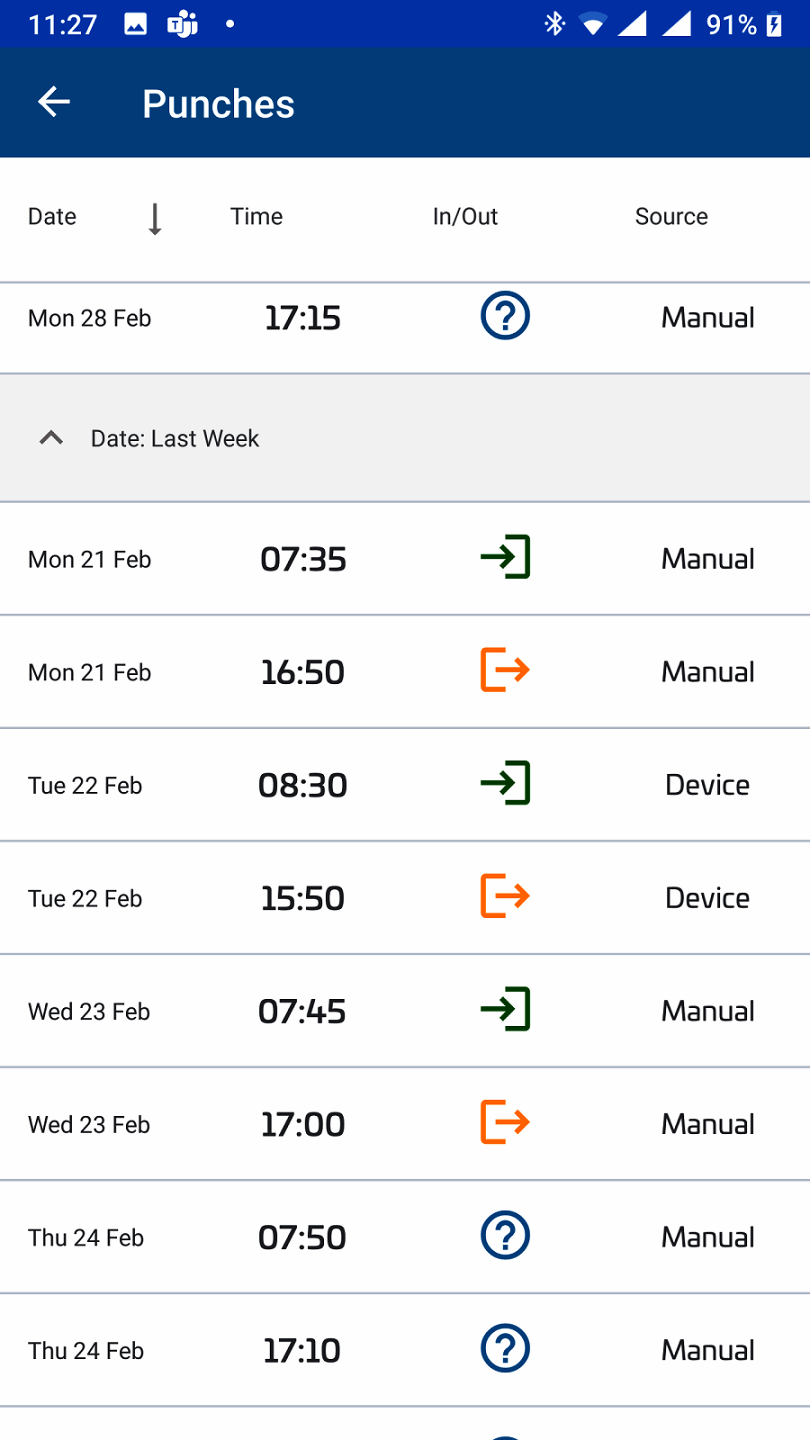Open the Mon 21 Feb 07:35 punch

[405, 559]
